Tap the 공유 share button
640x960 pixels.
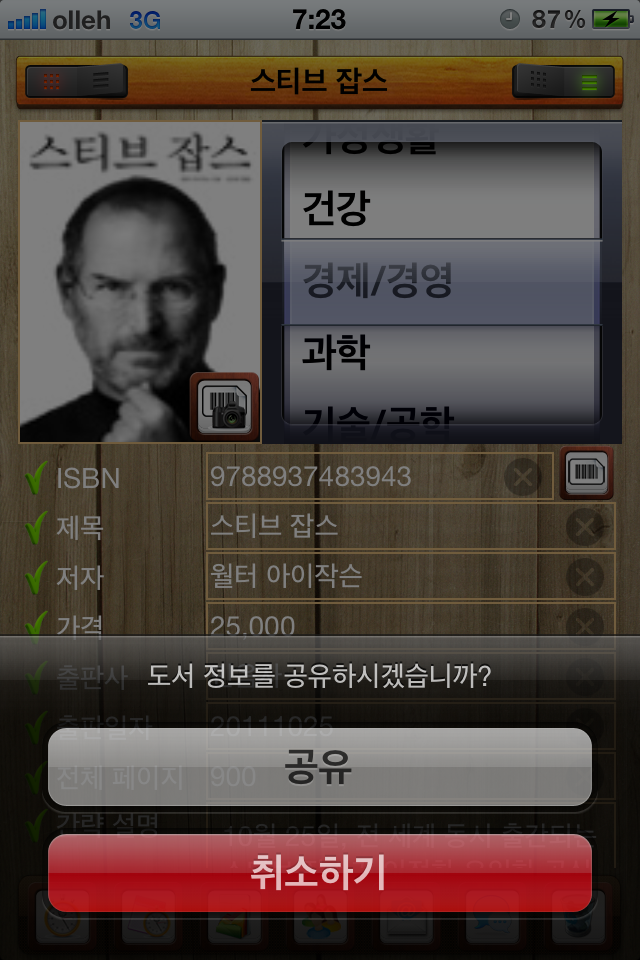(x=320, y=767)
